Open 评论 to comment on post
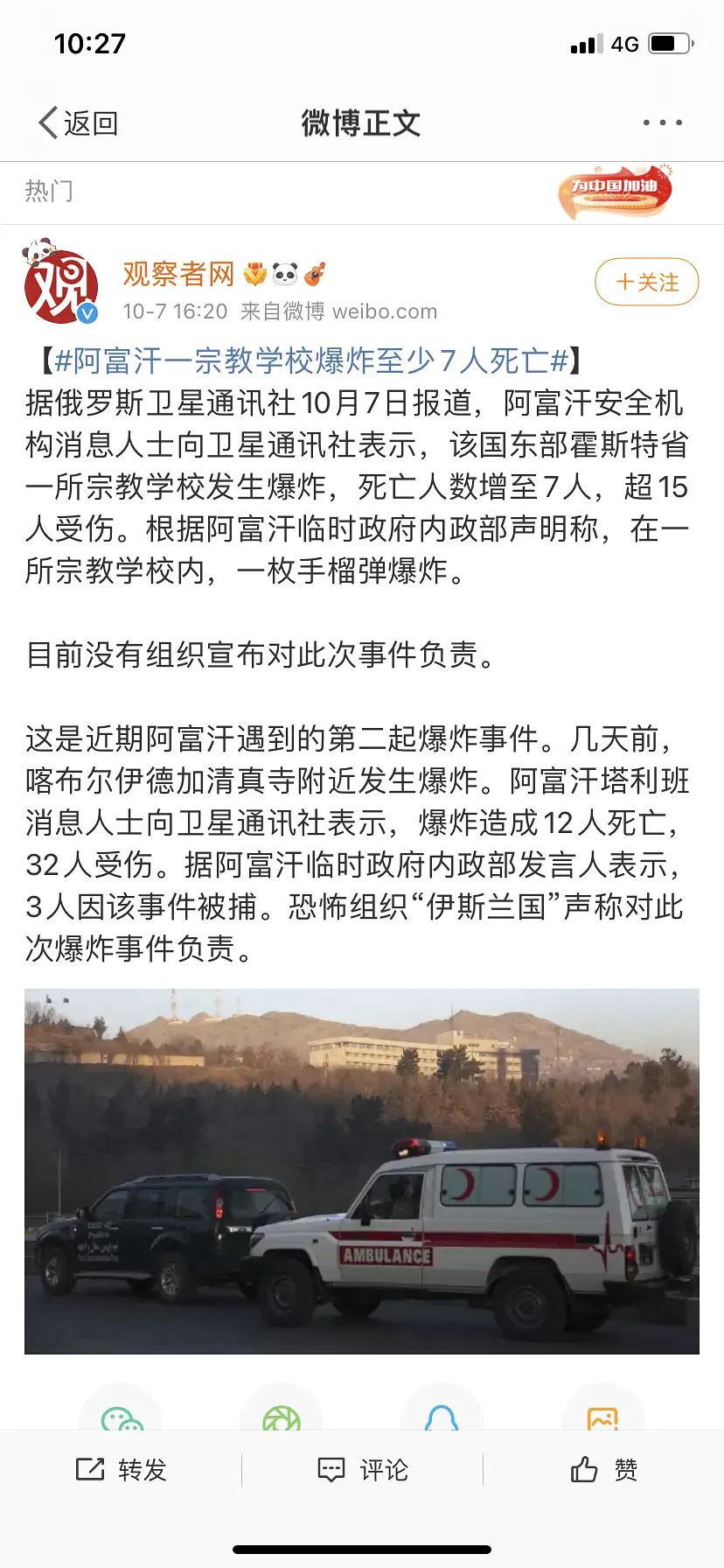 (x=362, y=1469)
